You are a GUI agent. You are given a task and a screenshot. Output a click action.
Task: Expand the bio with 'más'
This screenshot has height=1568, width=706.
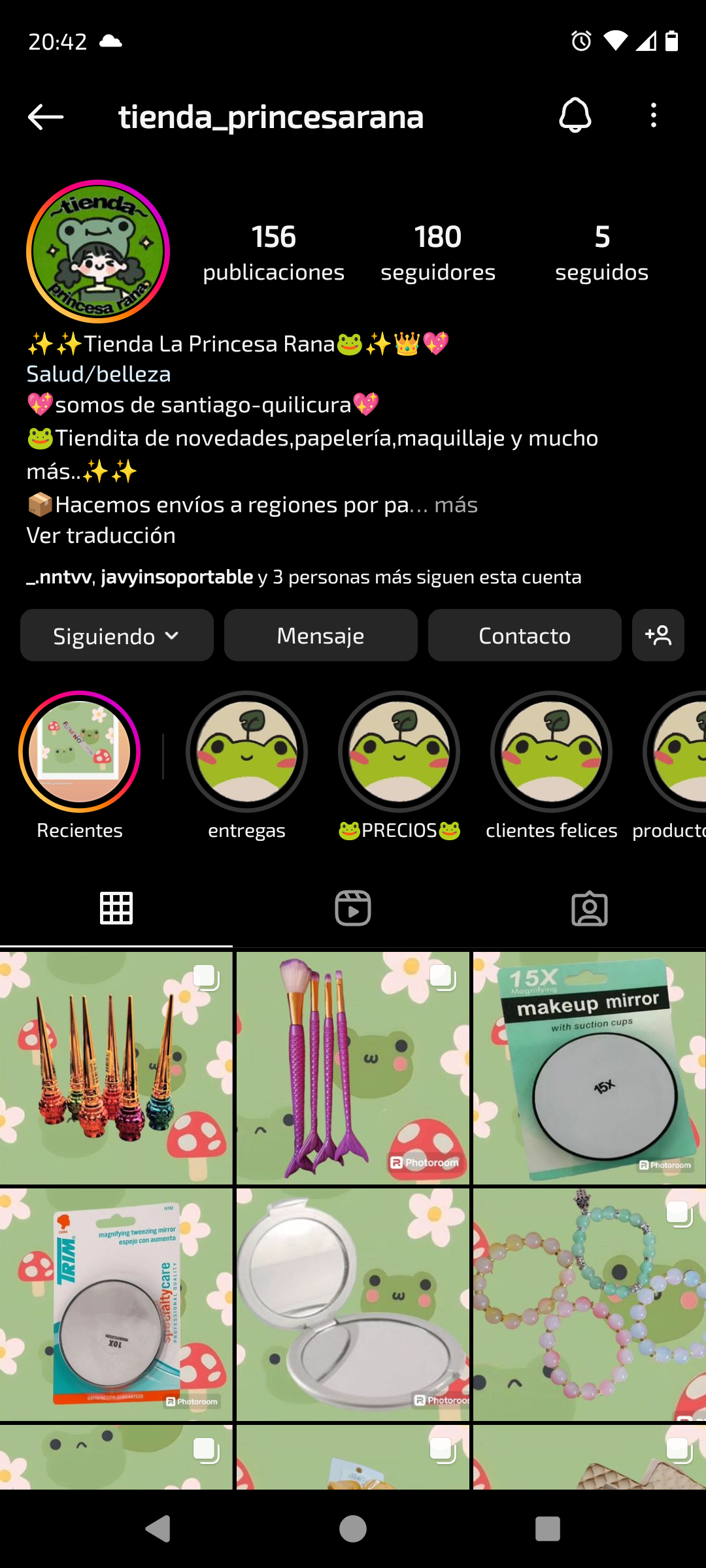456,505
